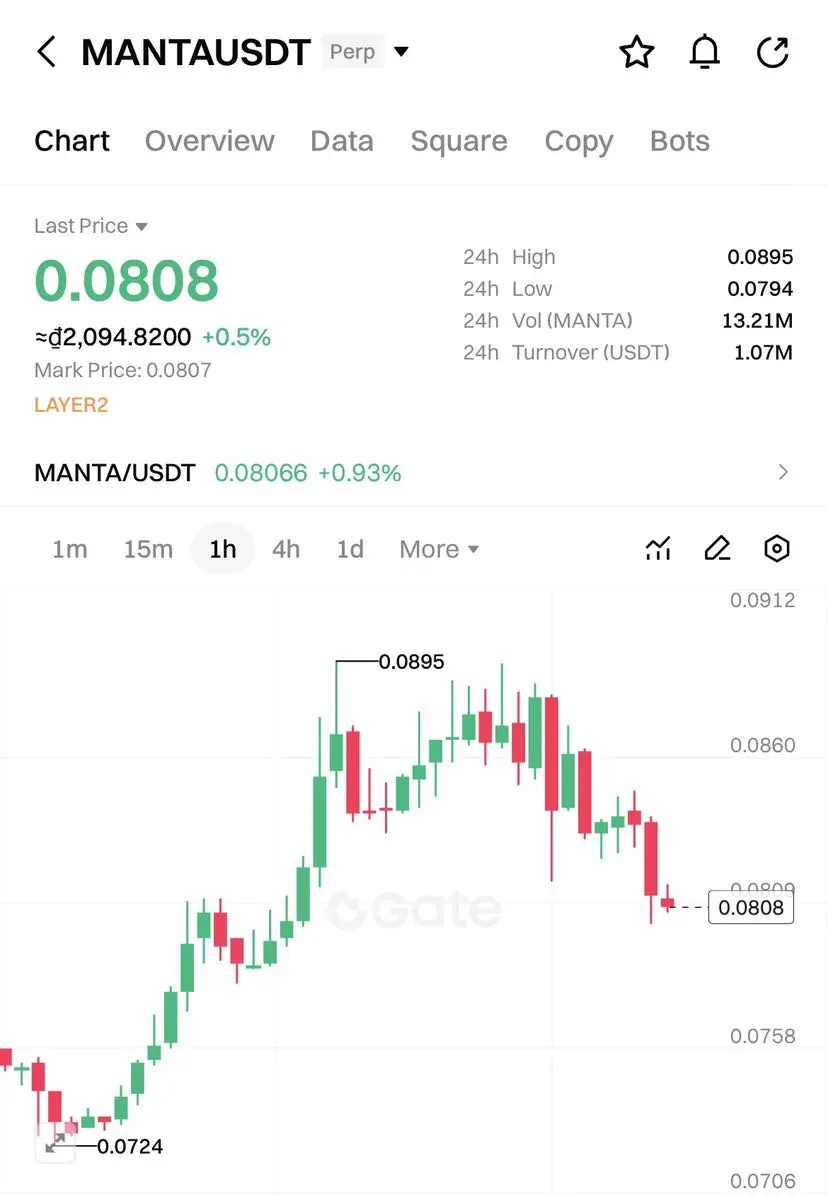Open the chart settings gear
The image size is (828, 1196).
(x=777, y=548)
